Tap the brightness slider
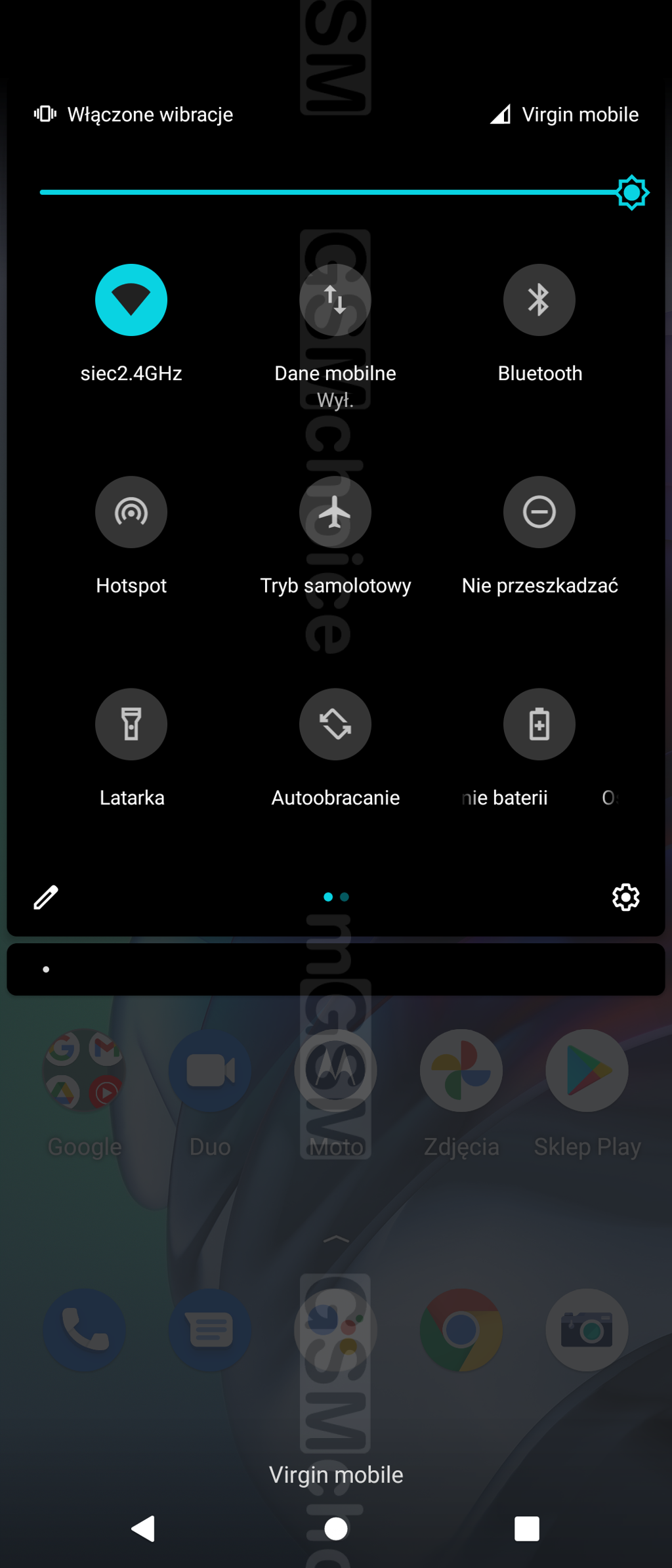Screen dimensions: 672x1568 point(328,192)
